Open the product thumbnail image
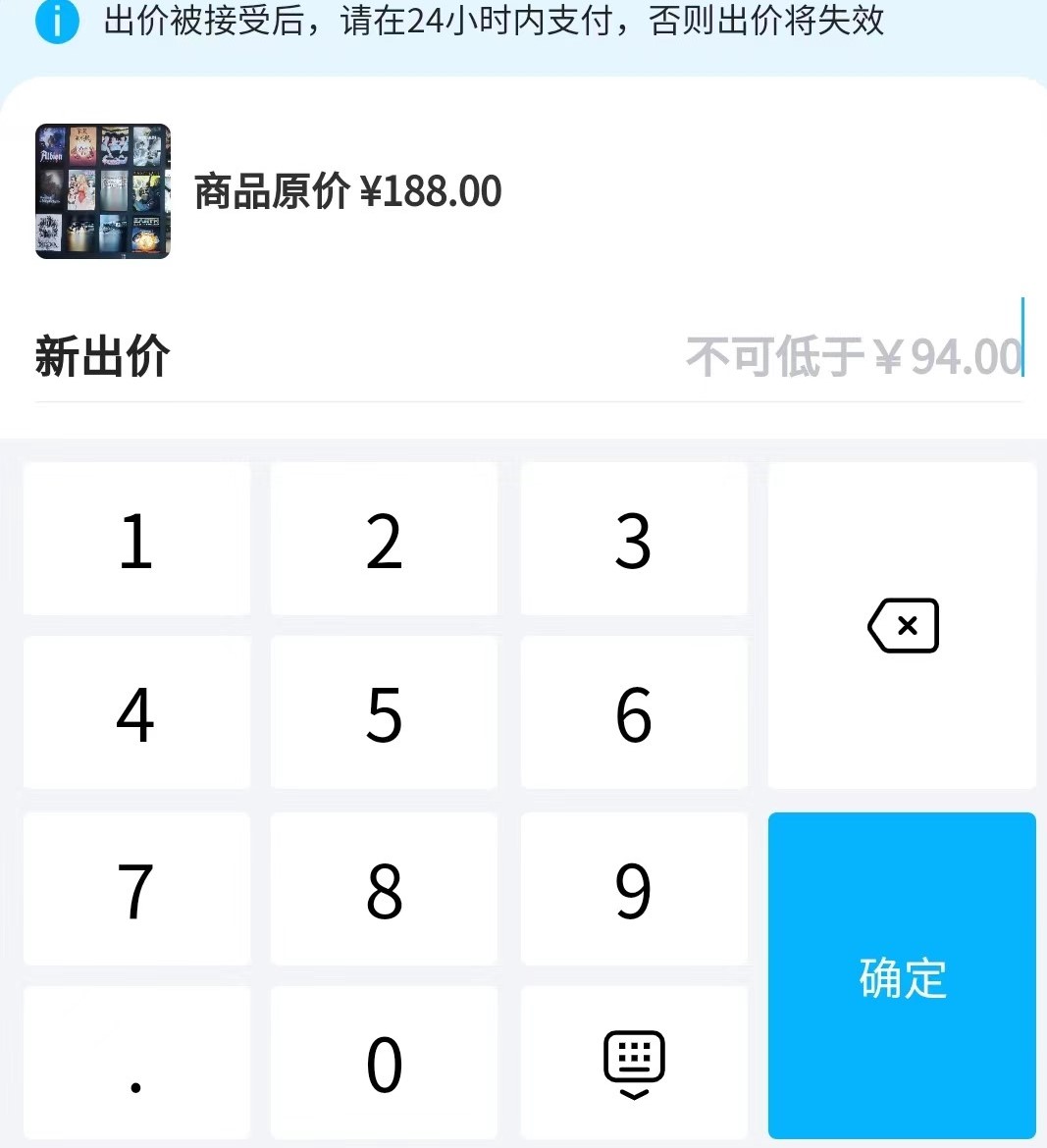1047x1148 pixels. pyautogui.click(x=103, y=191)
